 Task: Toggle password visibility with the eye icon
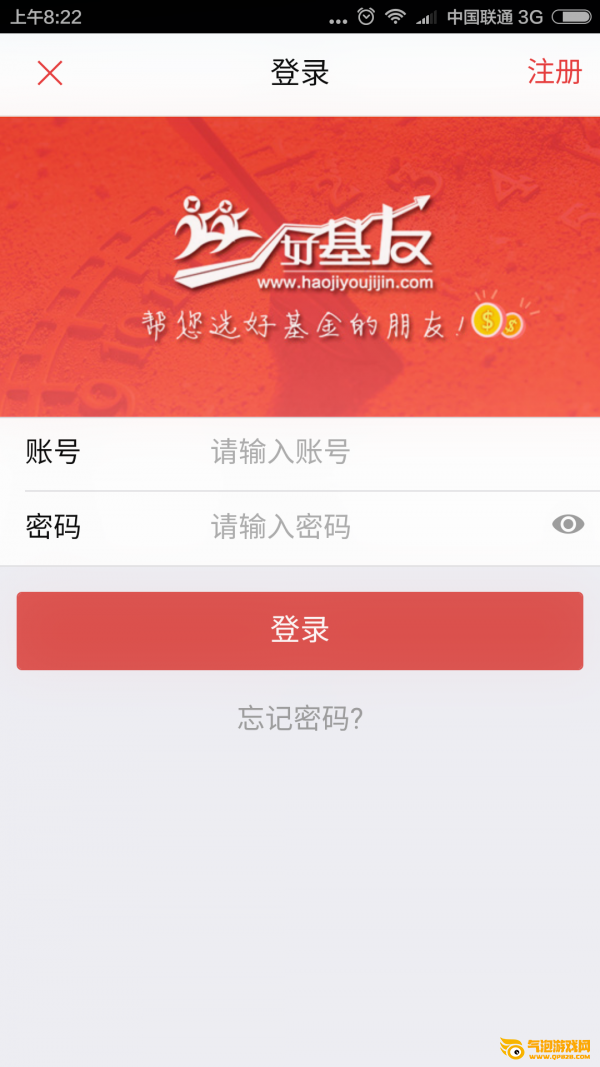coord(568,524)
